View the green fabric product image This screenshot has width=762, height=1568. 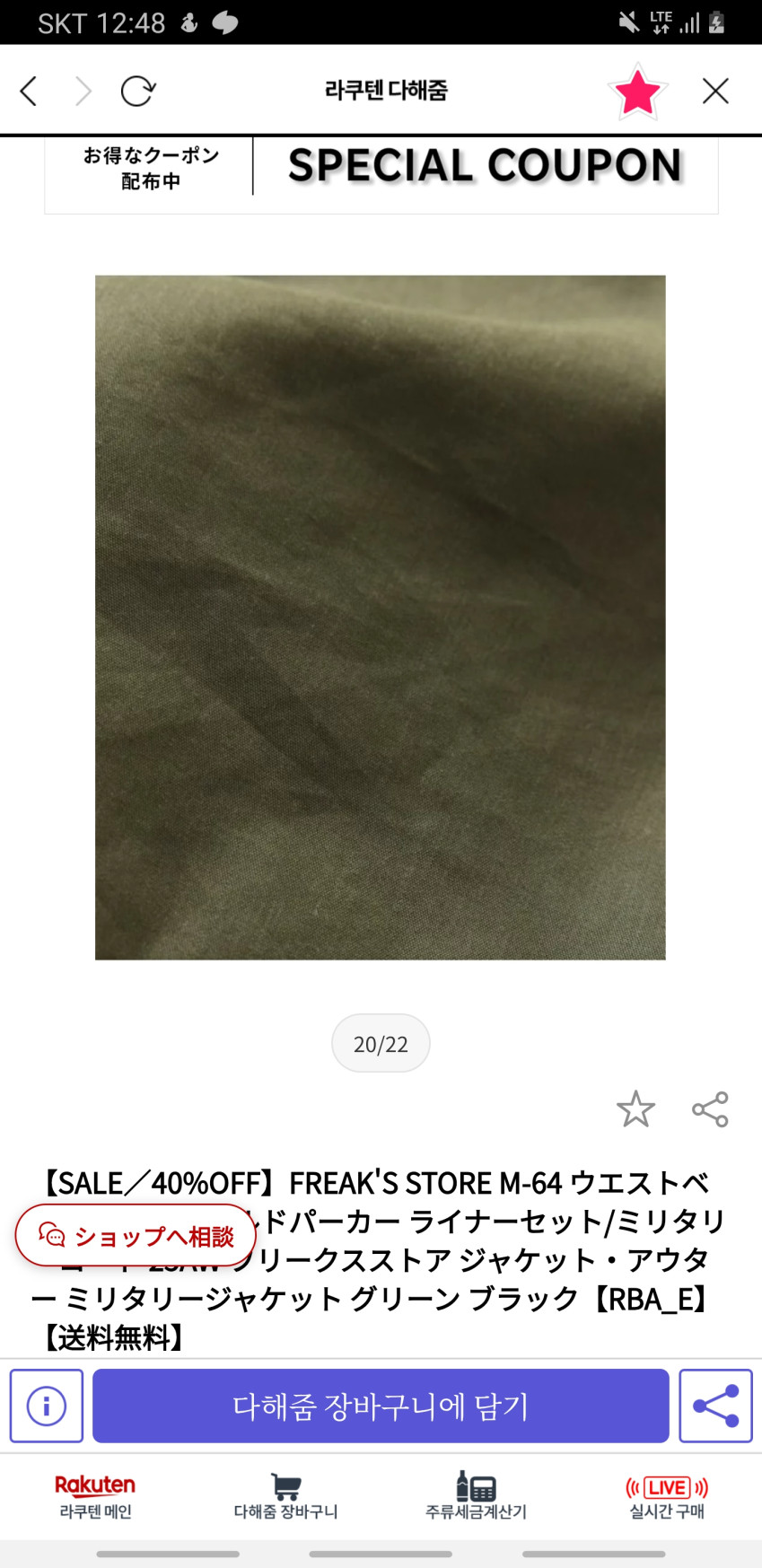[x=381, y=618]
